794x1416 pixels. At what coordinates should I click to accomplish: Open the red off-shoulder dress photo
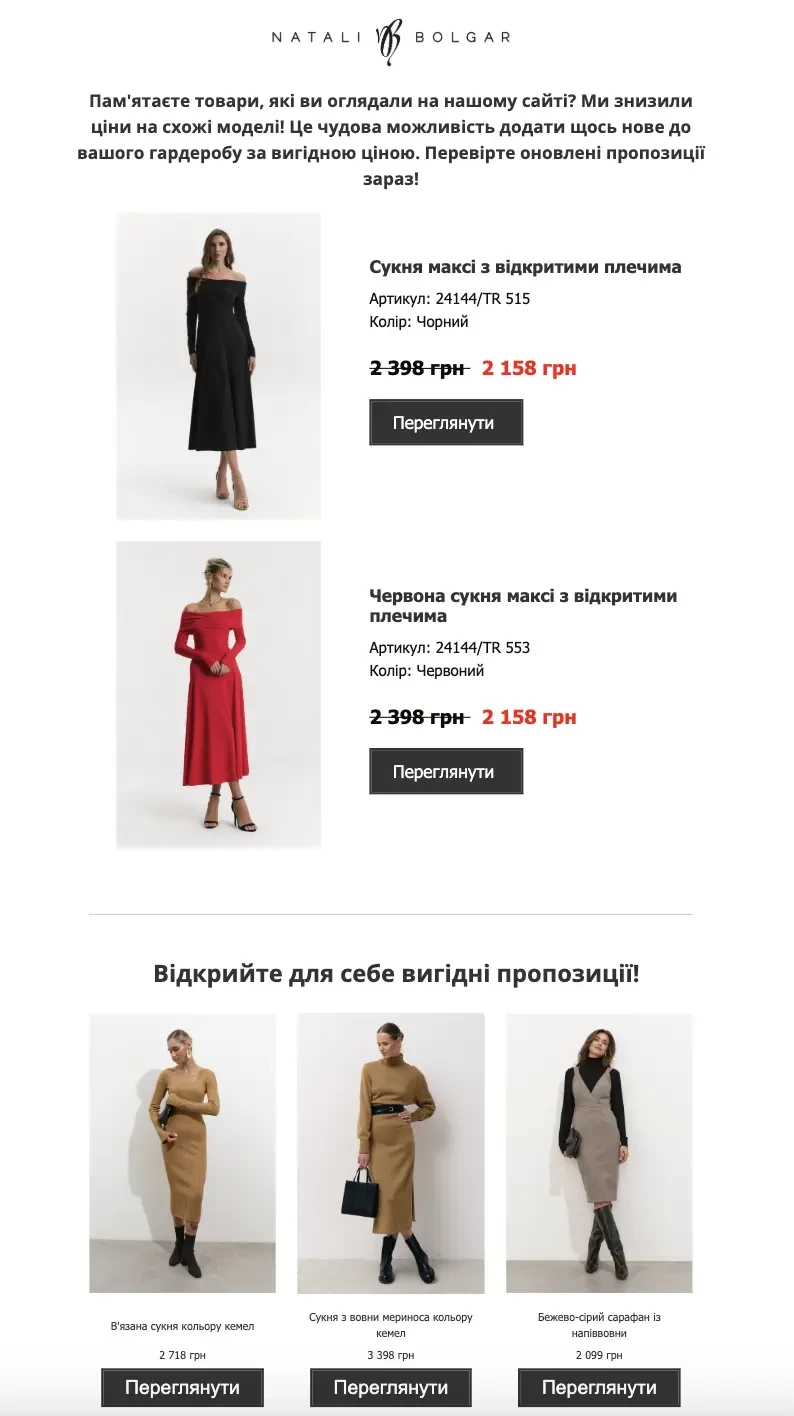pos(218,695)
